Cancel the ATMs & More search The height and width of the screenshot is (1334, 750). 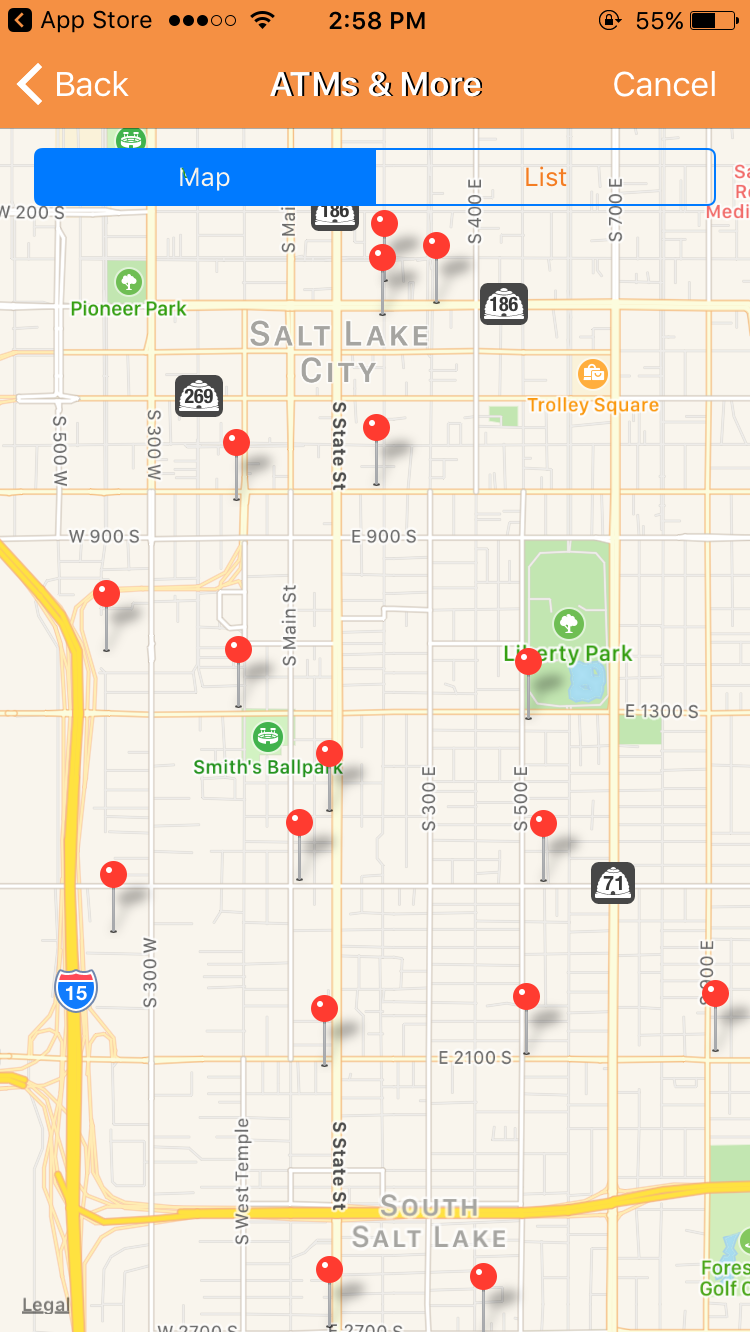tap(664, 85)
